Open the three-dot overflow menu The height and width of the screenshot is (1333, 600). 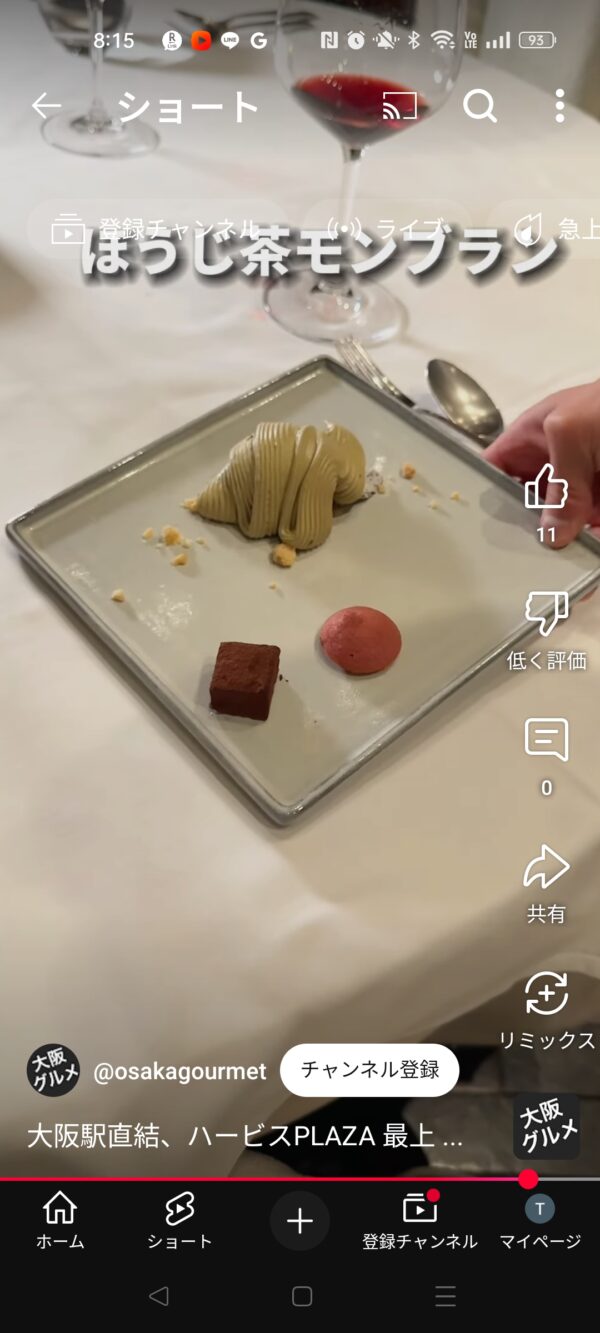click(x=559, y=106)
